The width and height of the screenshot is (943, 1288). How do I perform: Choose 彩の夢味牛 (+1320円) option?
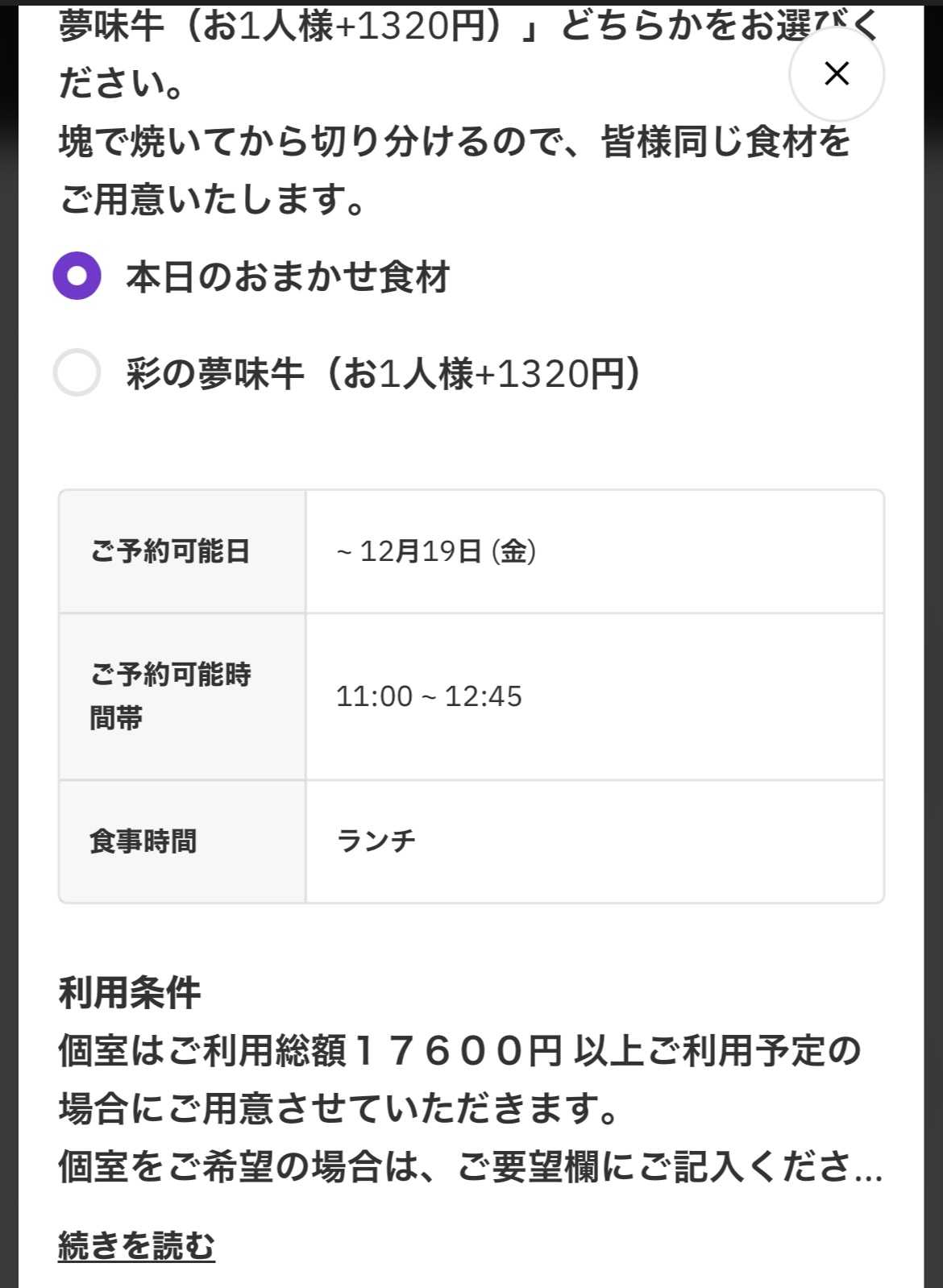click(x=77, y=372)
